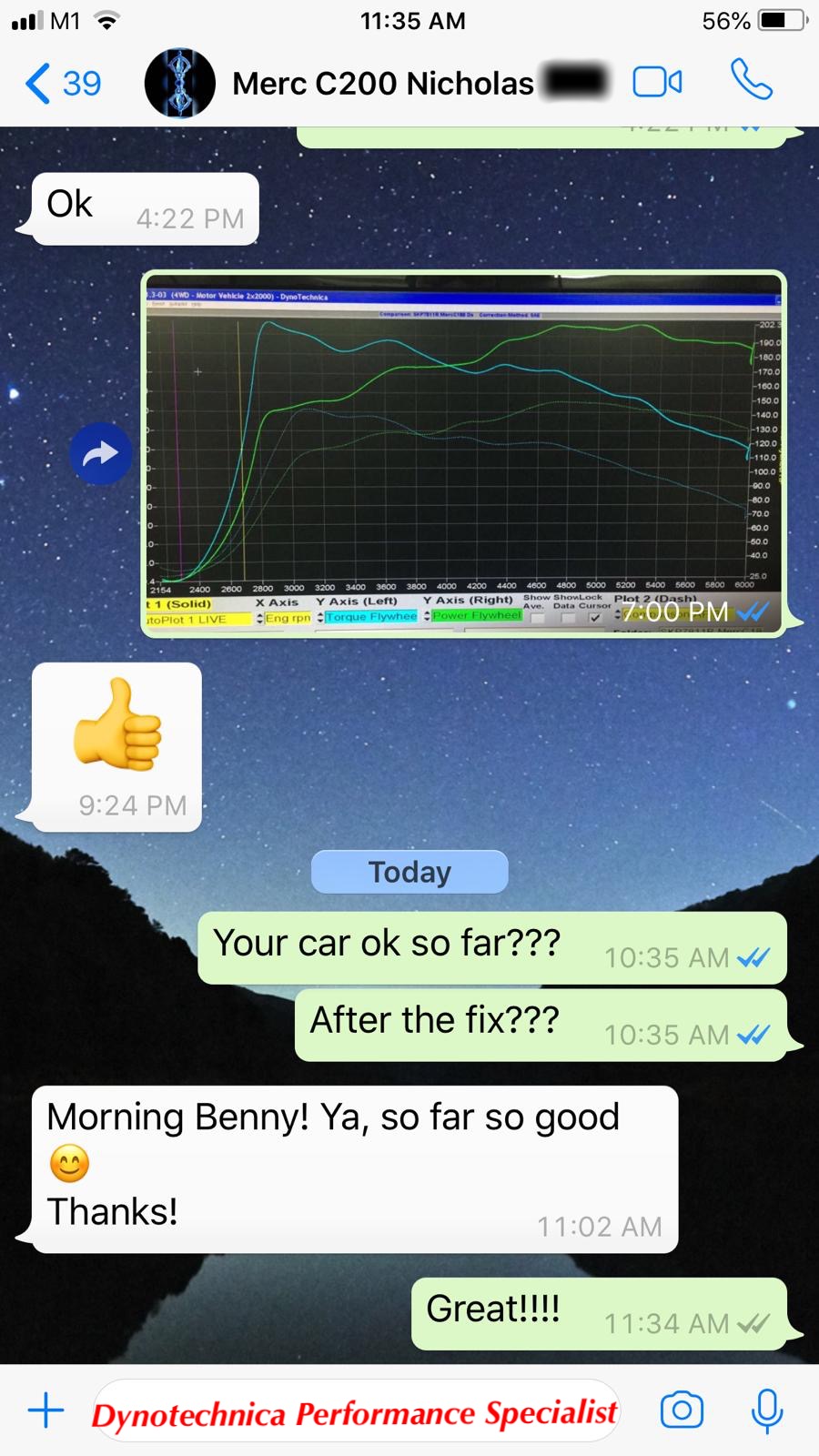
Task: Open the dyno graph photo
Action: (x=463, y=453)
